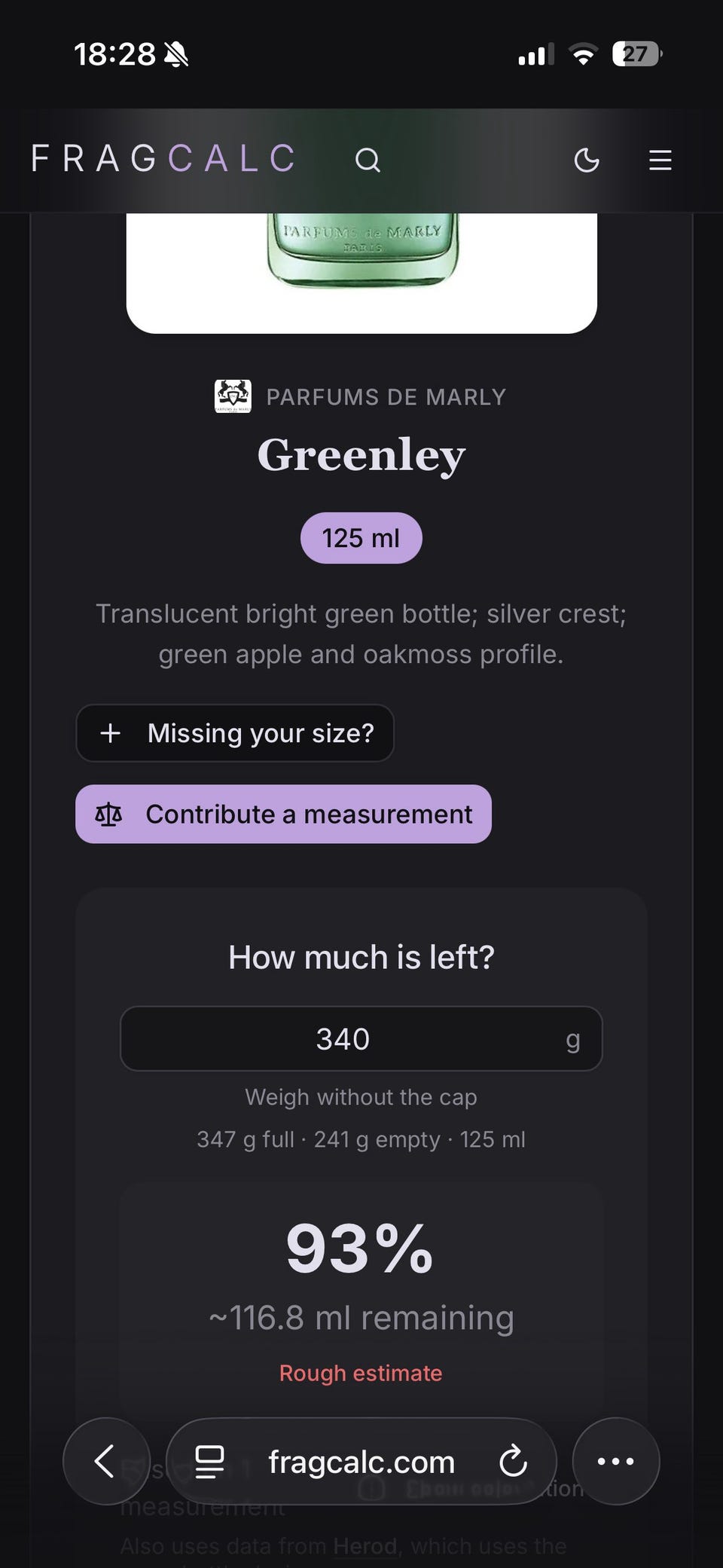The height and width of the screenshot is (1568, 723).
Task: Open the browser tabs icon
Action: click(209, 1462)
